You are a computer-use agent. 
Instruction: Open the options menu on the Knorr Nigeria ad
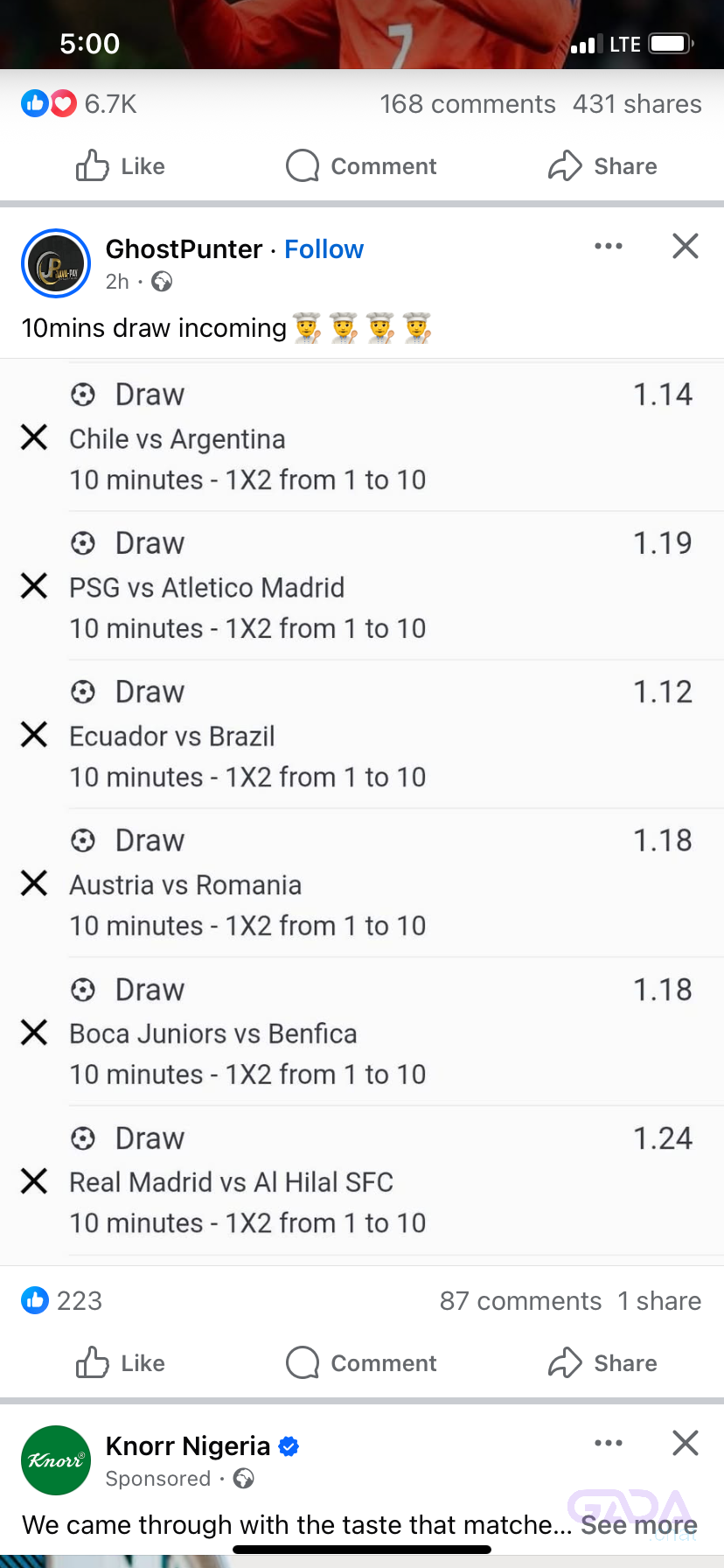(x=609, y=1443)
